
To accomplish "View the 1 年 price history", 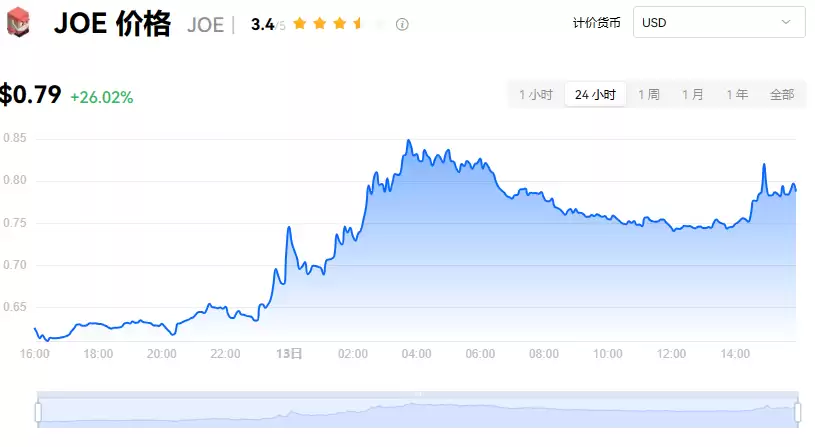I will tap(737, 95).
